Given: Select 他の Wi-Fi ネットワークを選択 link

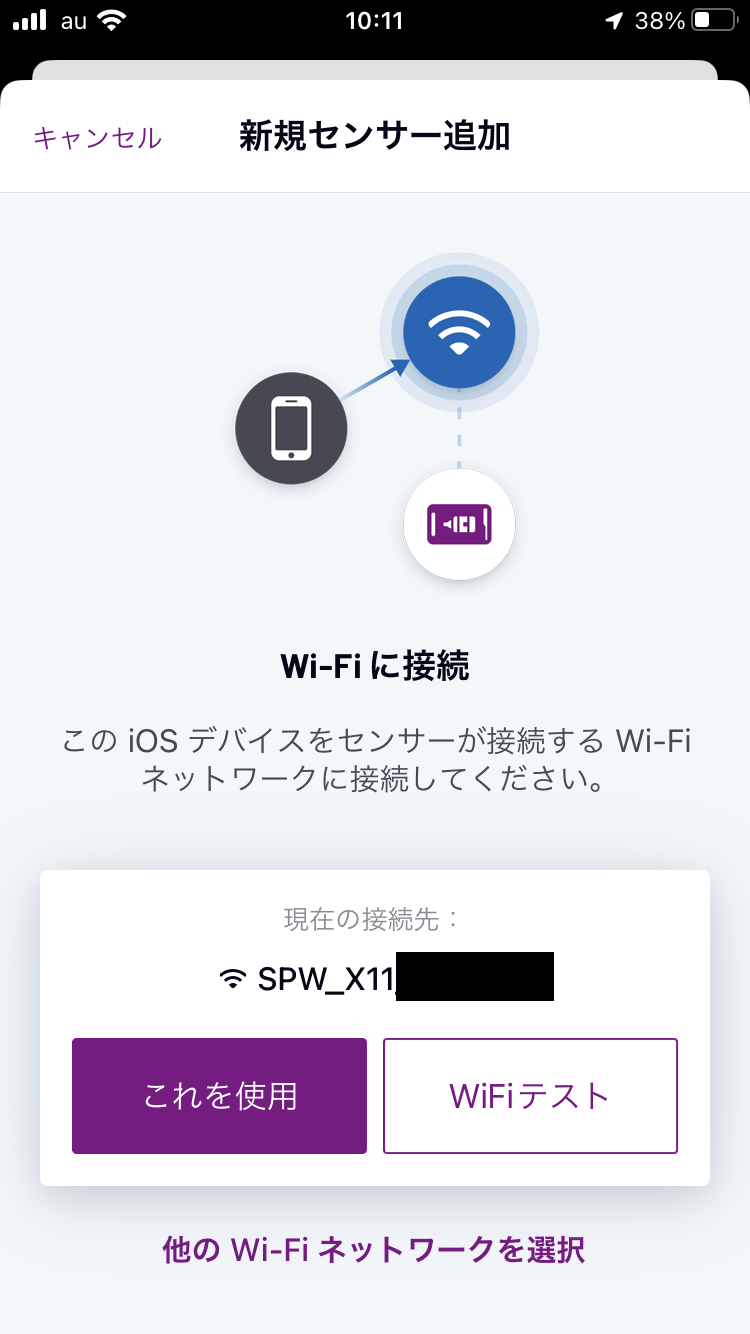Looking at the screenshot, I should point(374,1249).
